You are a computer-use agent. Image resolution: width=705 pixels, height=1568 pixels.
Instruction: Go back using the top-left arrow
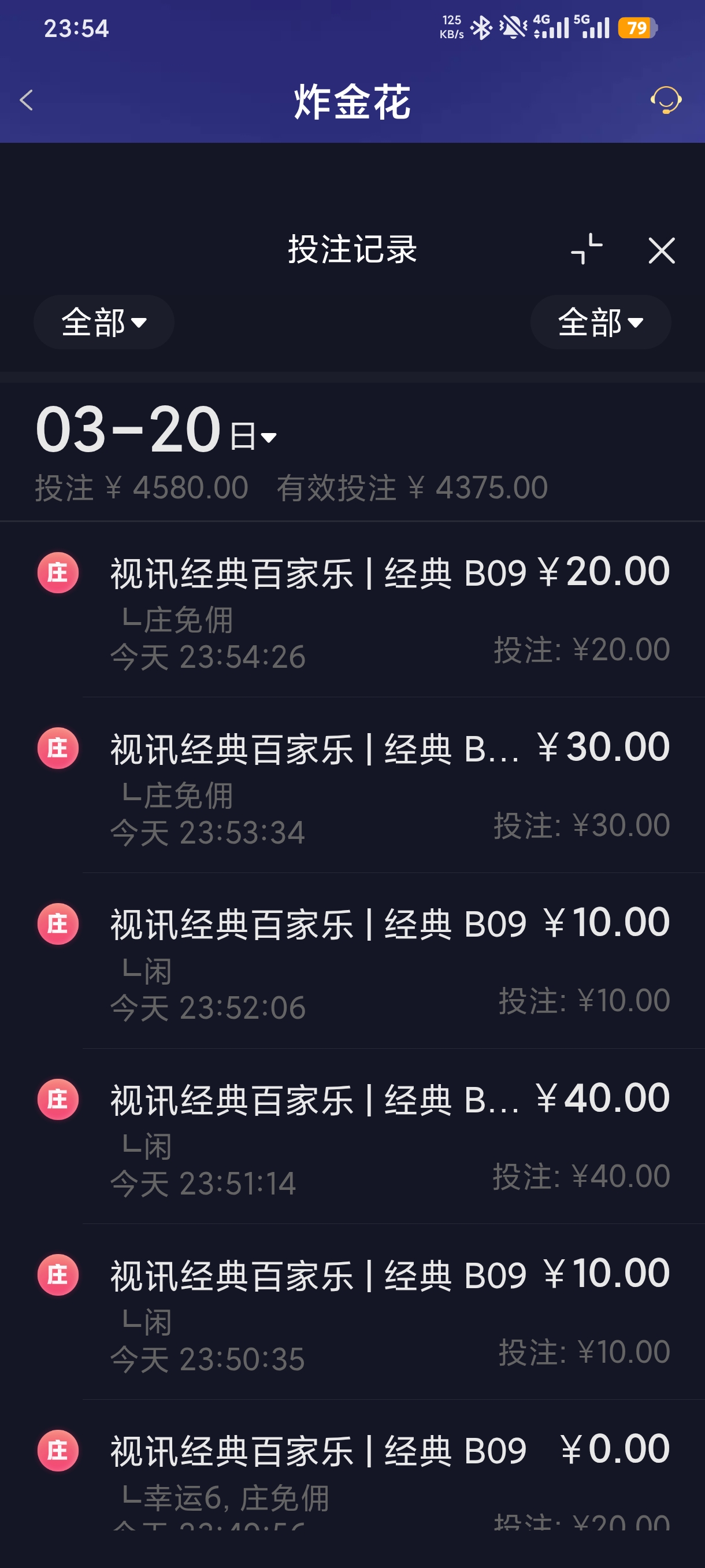(26, 101)
